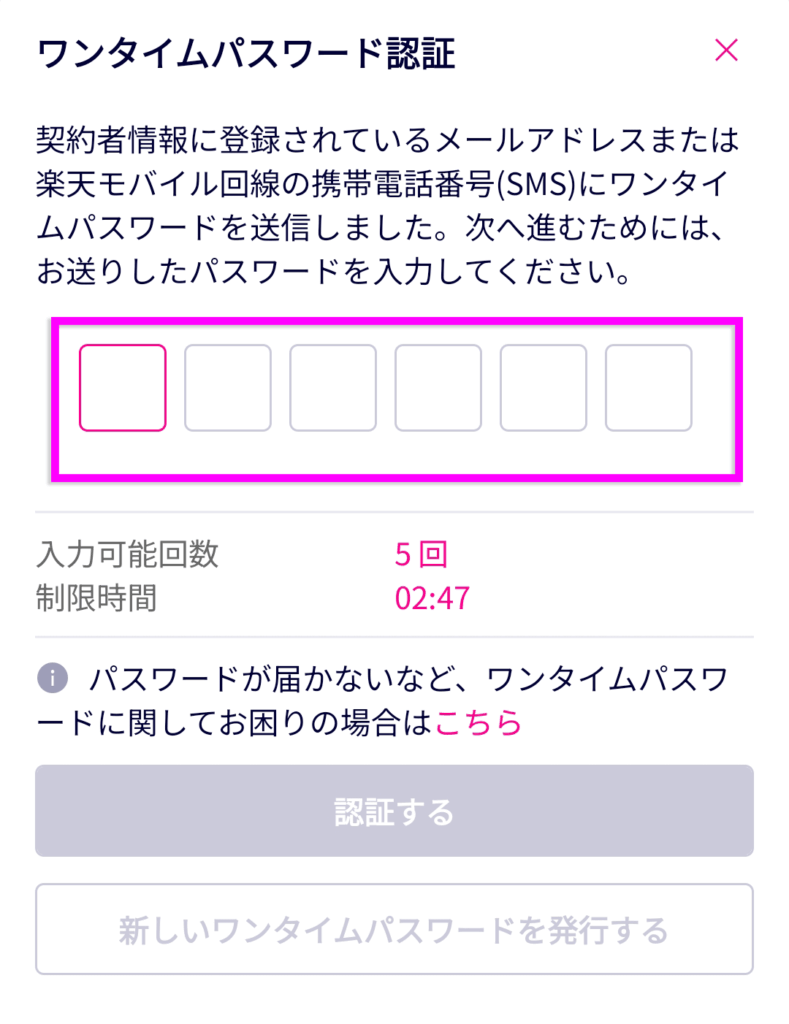Tap 新しいワンタイムパスワードを発行する
This screenshot has width=789, height=1024.
394,930
